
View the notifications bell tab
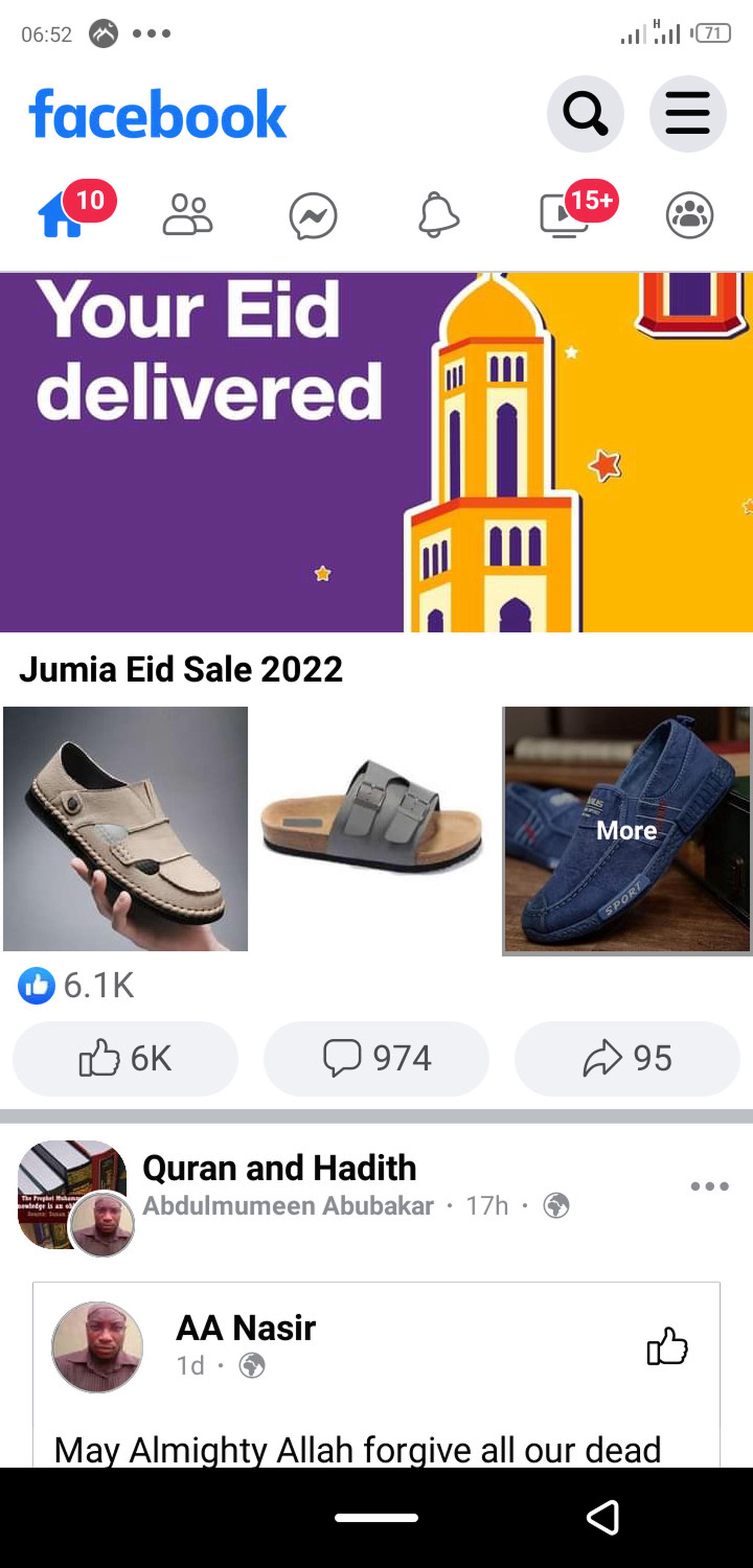tap(438, 216)
